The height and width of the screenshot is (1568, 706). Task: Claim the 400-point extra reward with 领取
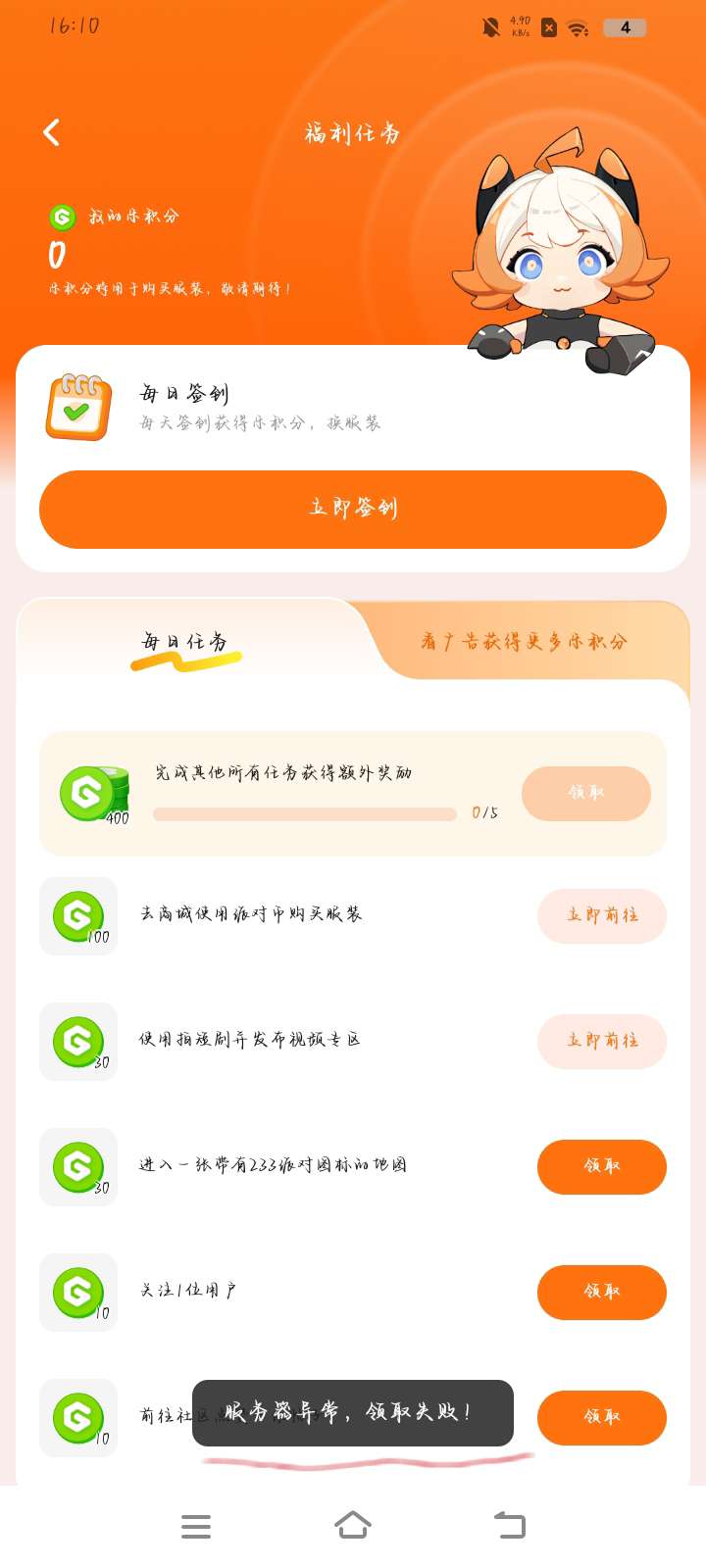coord(585,793)
